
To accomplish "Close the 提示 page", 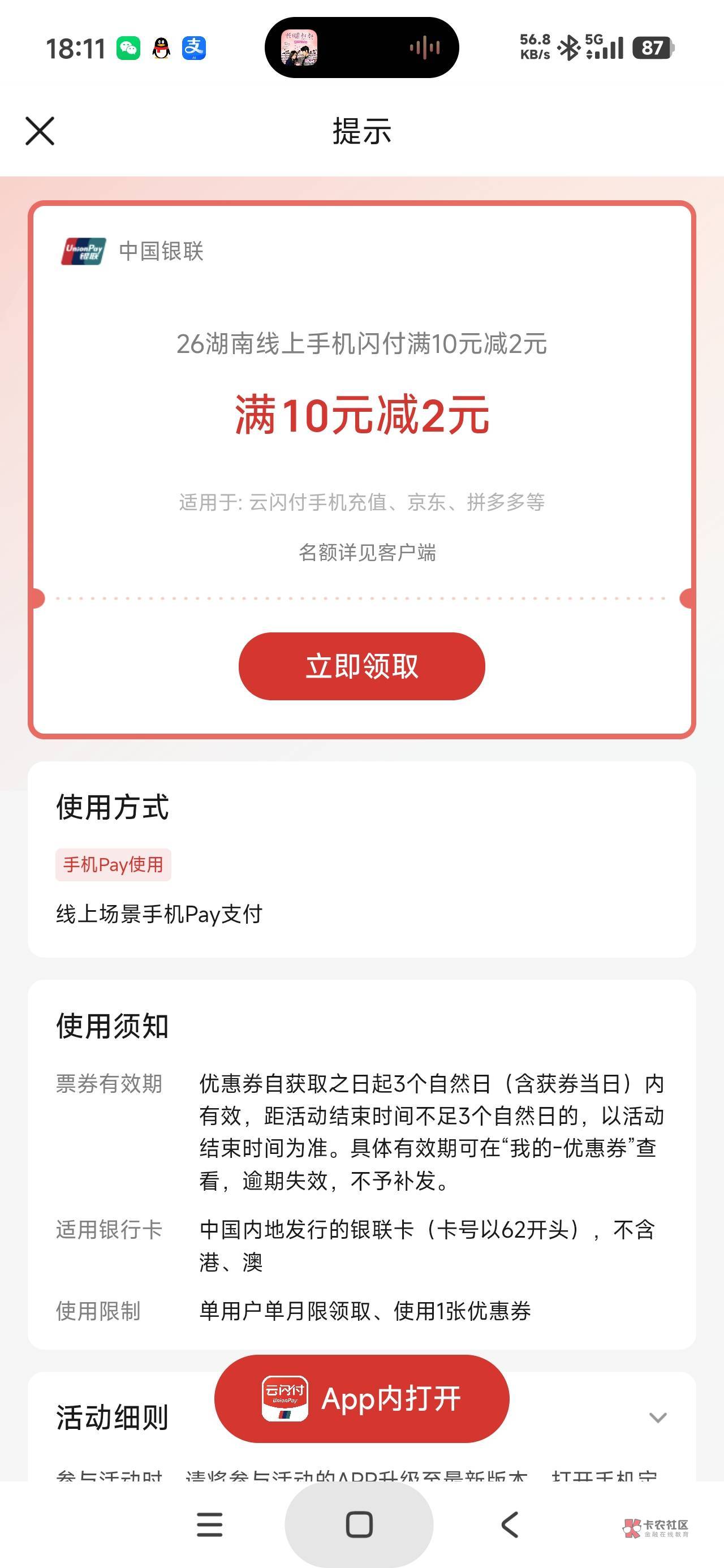I will click(x=40, y=131).
